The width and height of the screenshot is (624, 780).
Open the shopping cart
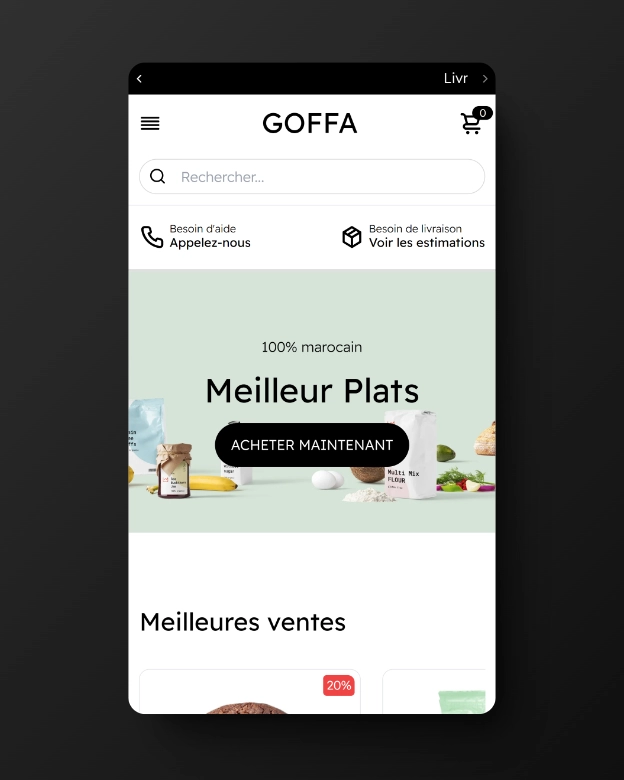tap(471, 124)
